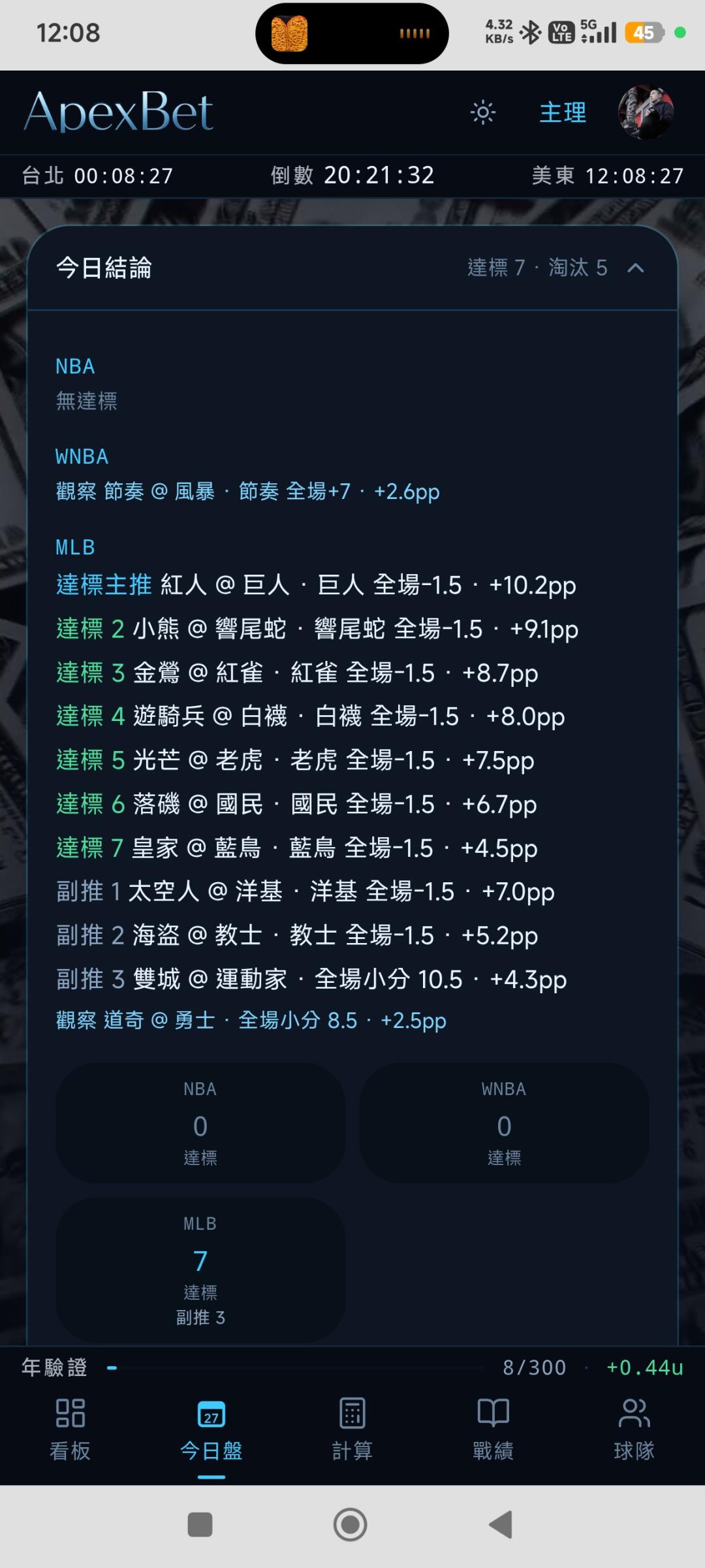This screenshot has width=705, height=1568.
Task: Toggle the light theme sun icon
Action: [483, 112]
